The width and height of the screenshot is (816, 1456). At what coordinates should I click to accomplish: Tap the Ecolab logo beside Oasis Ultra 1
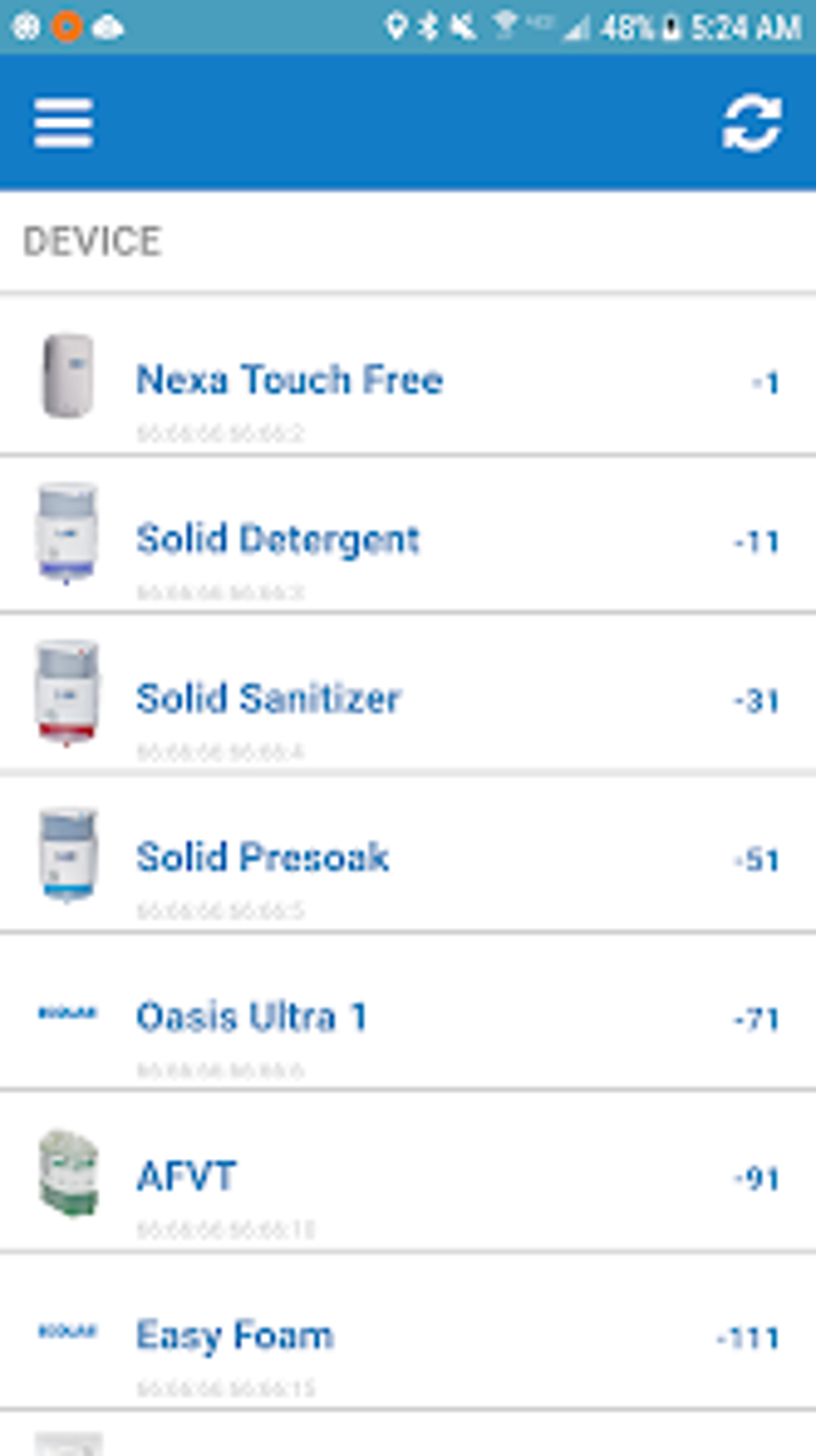pos(68,1013)
